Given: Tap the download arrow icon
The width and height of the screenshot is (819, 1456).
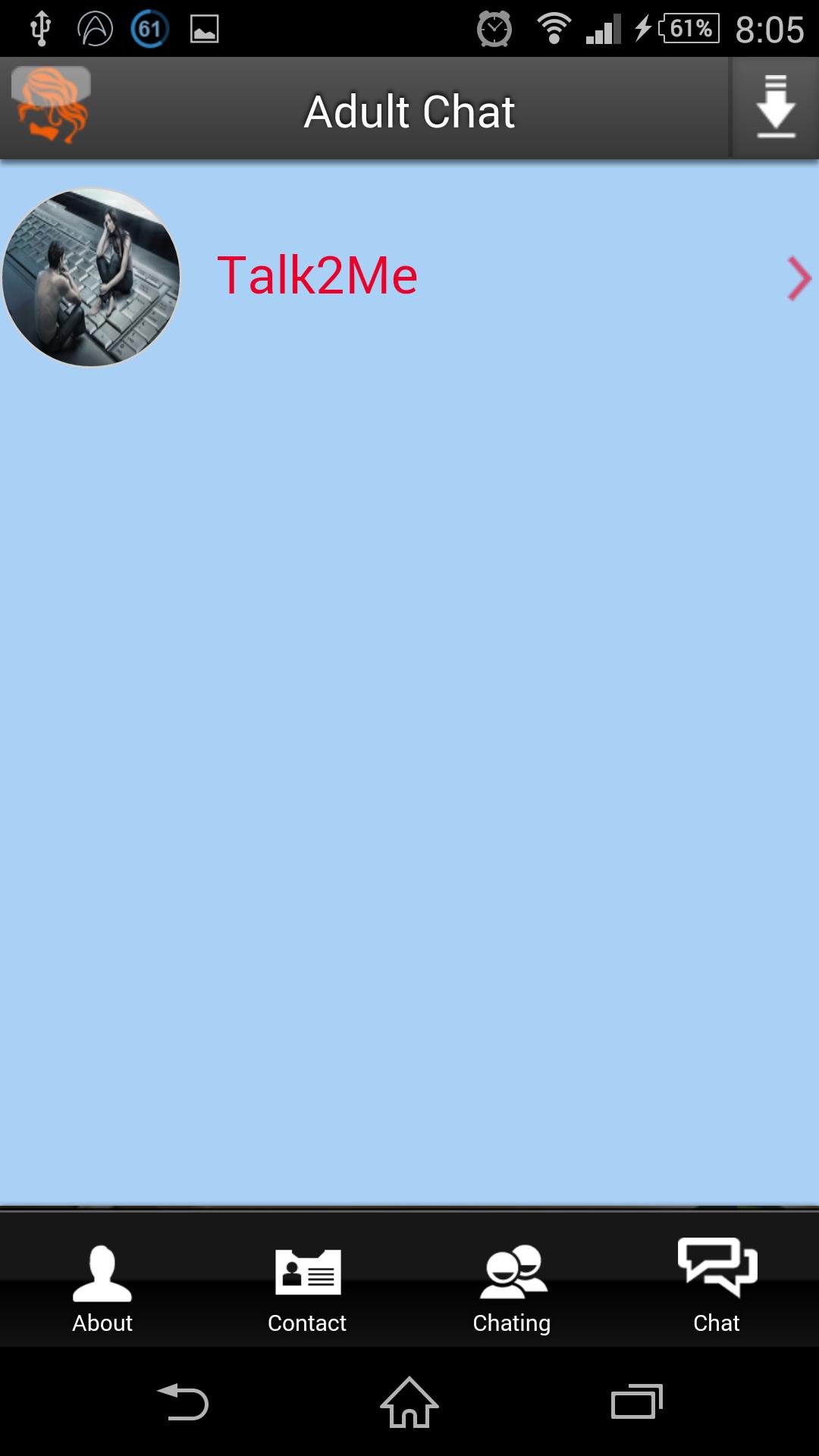Looking at the screenshot, I should (x=775, y=108).
